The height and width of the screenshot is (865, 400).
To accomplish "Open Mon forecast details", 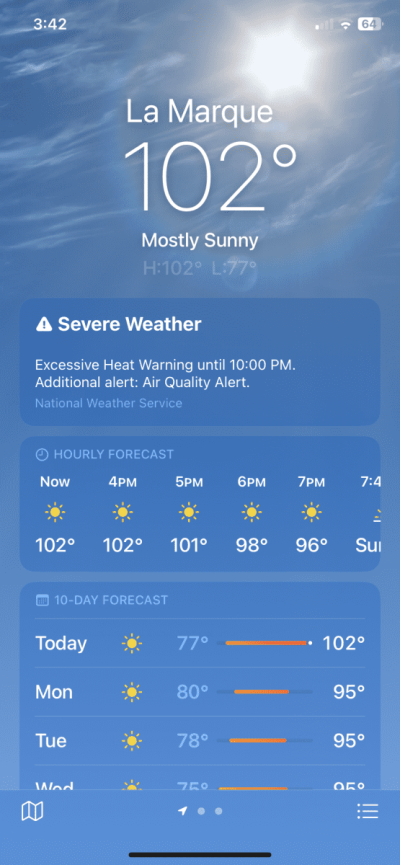I will [x=200, y=692].
